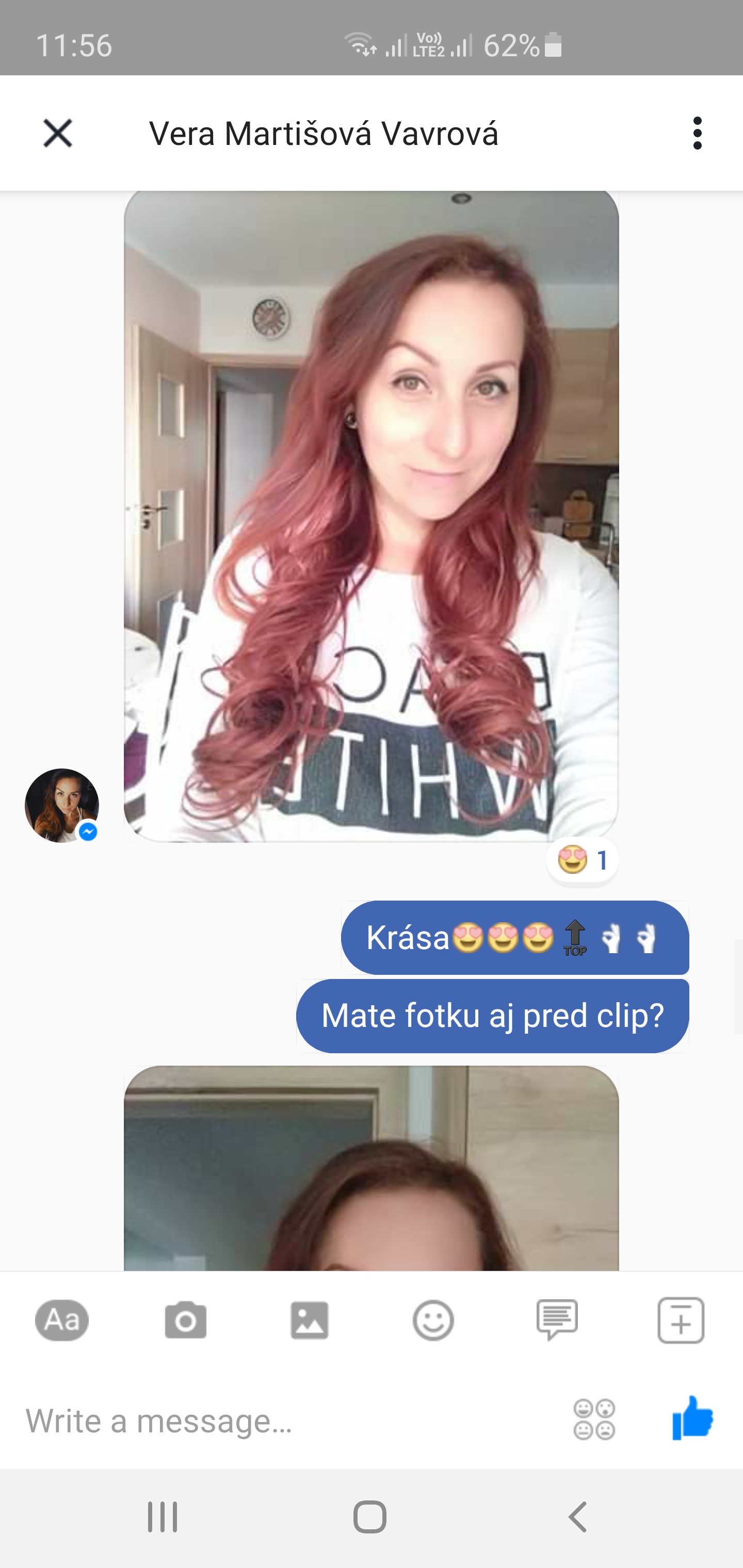The height and width of the screenshot is (1568, 743).
Task: Open the smiley sticker picker
Action: pyautogui.click(x=433, y=1320)
